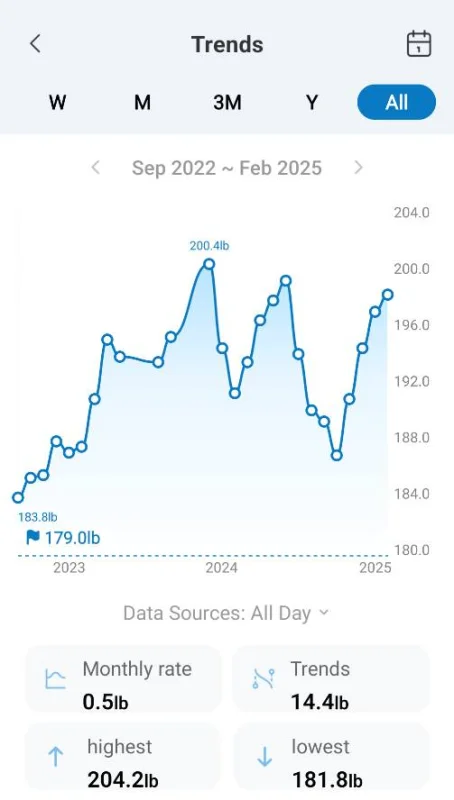Switch to the Y yearly view
The height and width of the screenshot is (800, 454).
(312, 103)
